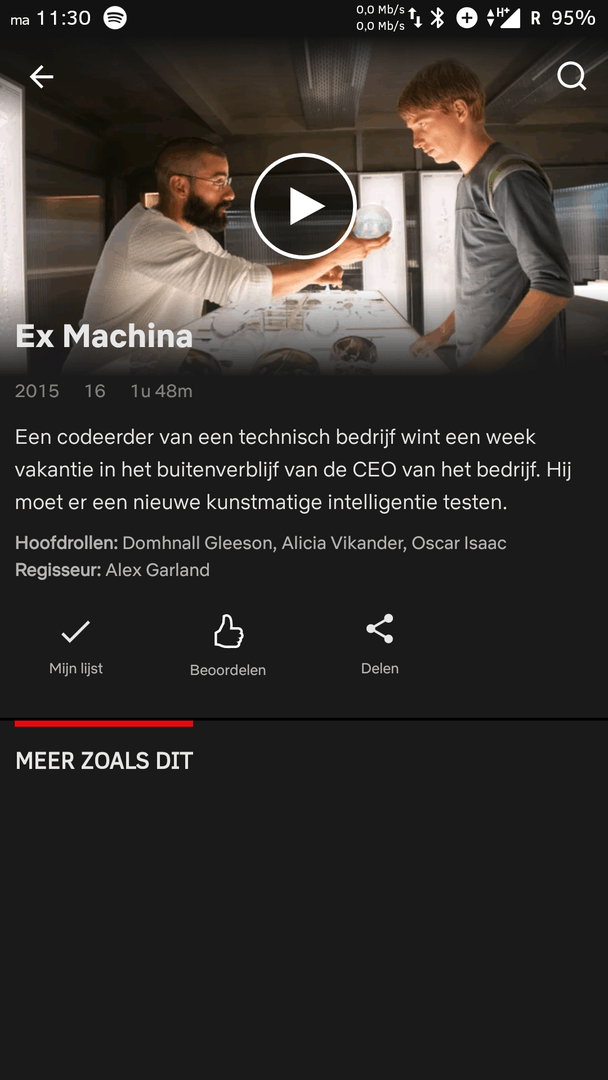This screenshot has height=1080, width=608.
Task: Share the movie via Delen
Action: (380, 644)
